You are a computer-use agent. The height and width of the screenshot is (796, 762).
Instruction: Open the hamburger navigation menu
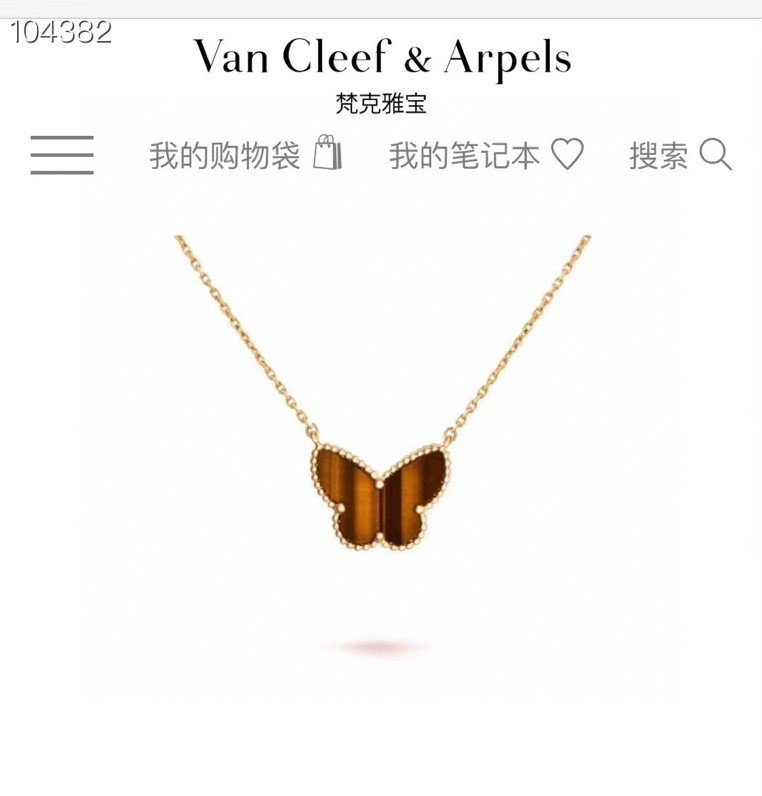[62, 155]
